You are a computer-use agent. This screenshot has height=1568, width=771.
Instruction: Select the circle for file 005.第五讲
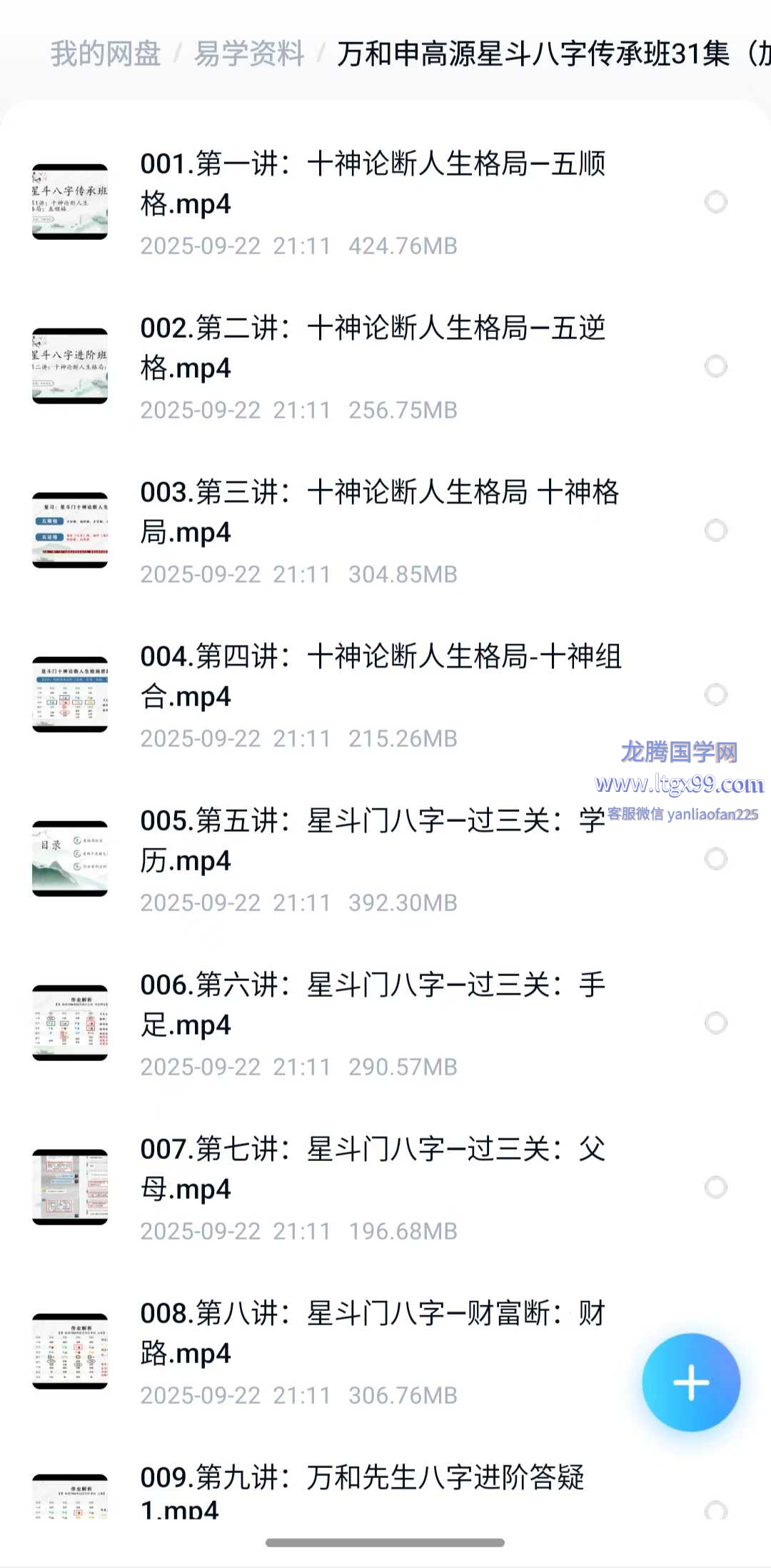click(715, 859)
